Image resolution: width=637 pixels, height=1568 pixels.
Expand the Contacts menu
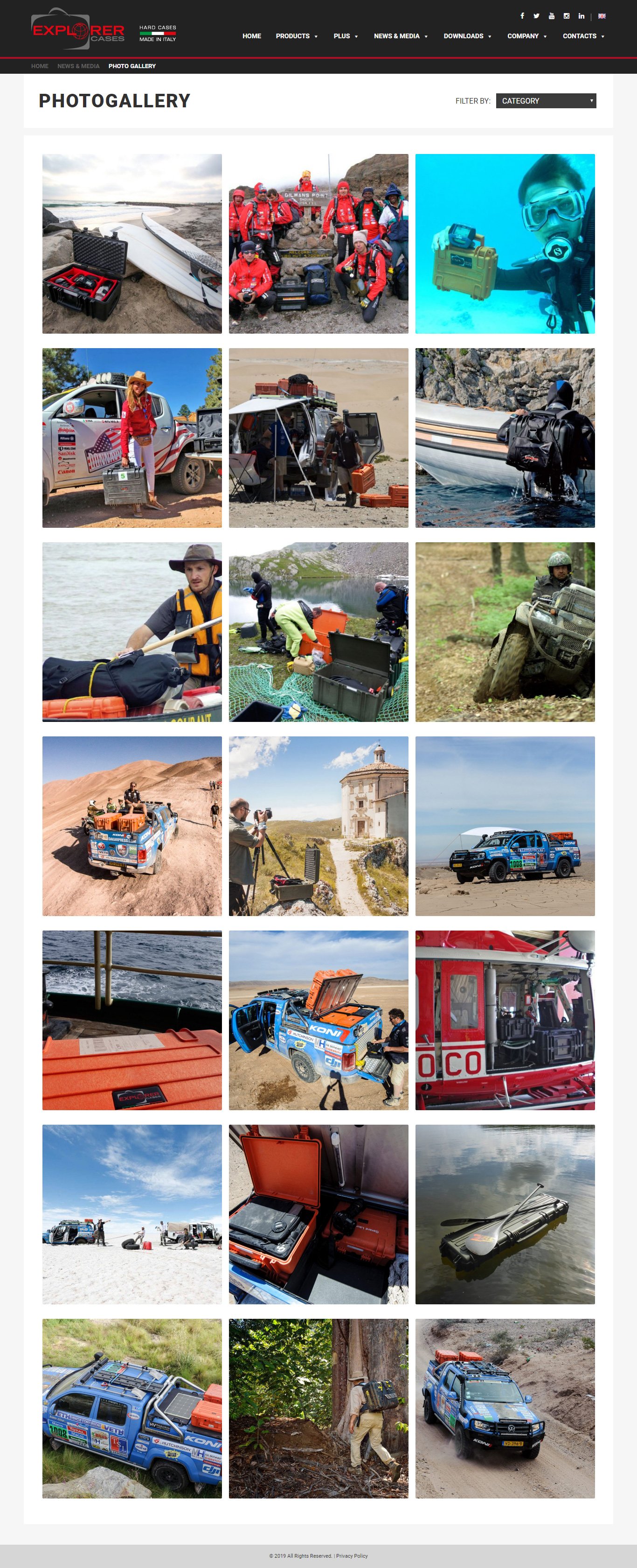click(583, 36)
